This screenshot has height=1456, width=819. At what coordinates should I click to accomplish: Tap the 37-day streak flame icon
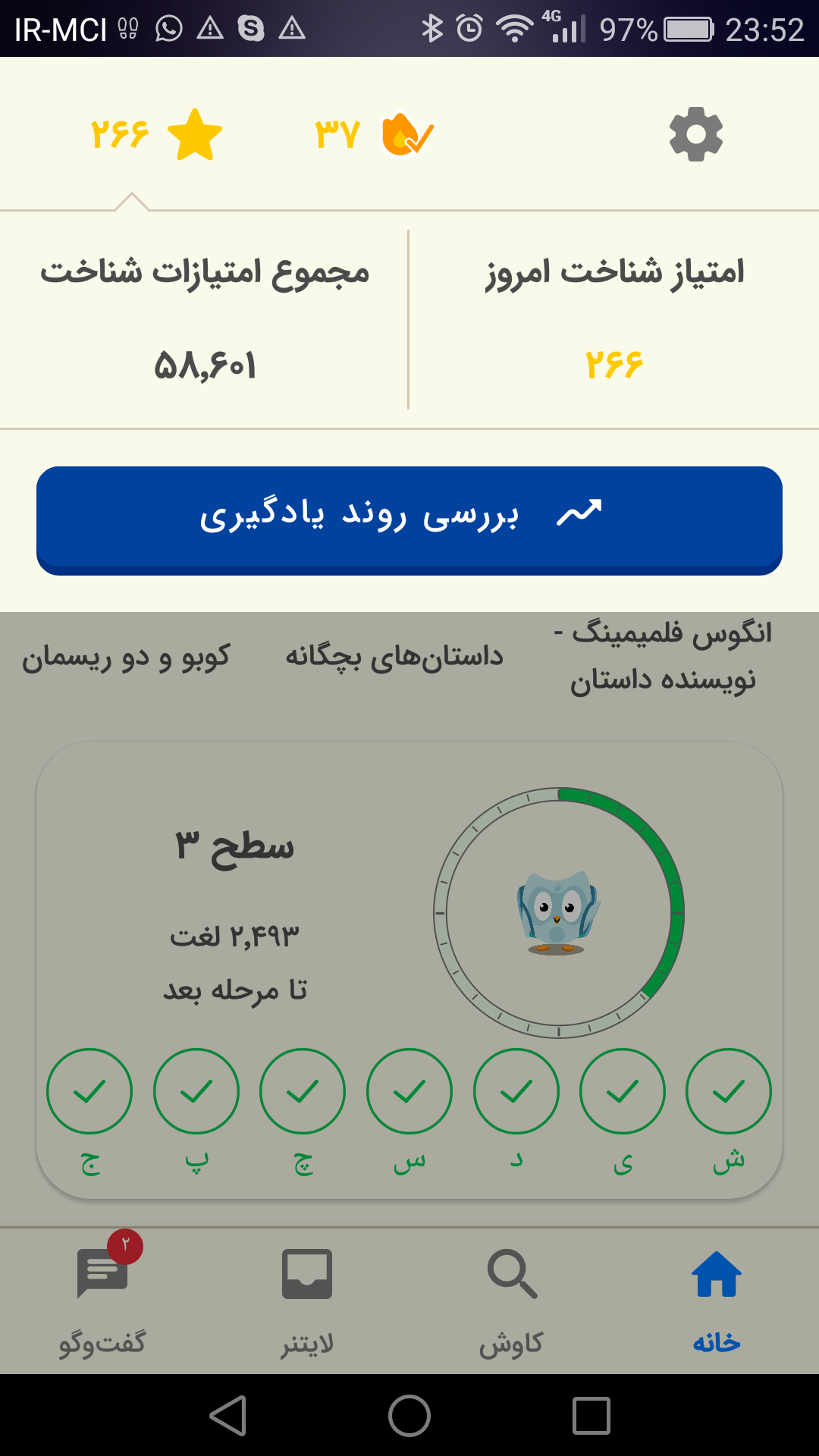pos(408,134)
